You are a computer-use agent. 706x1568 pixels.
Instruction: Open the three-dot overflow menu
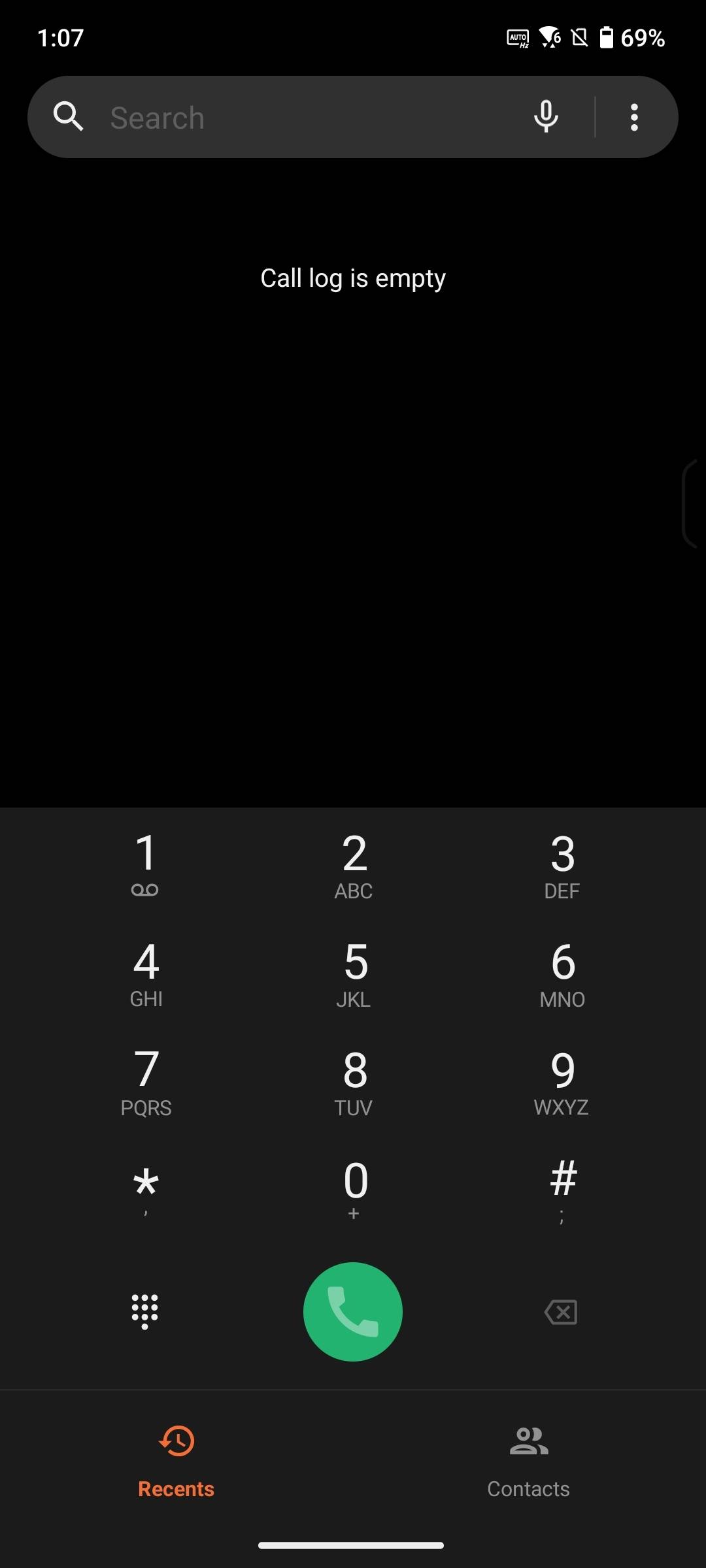click(x=633, y=117)
